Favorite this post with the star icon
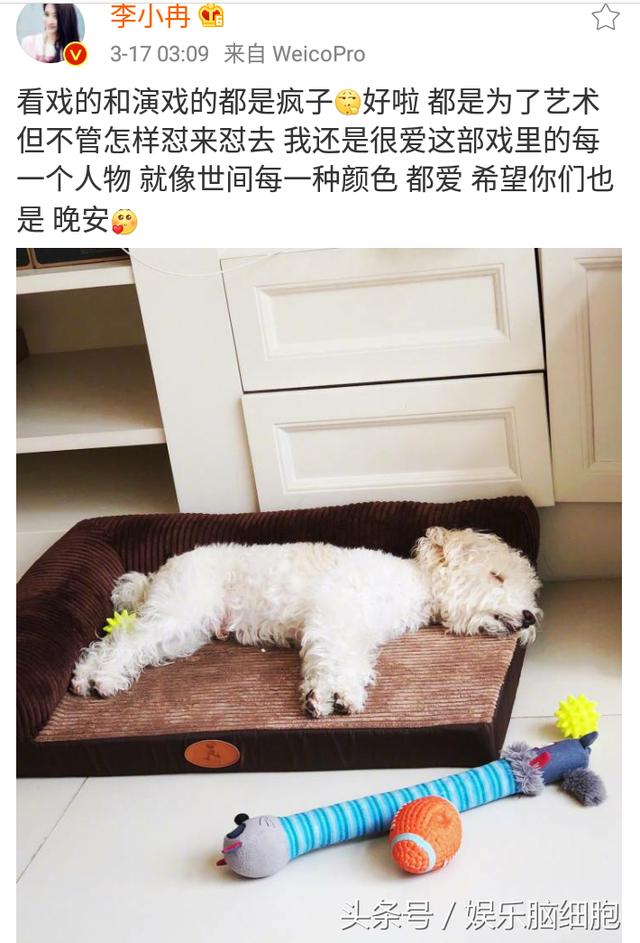Viewport: 640px width, 943px height. click(606, 17)
